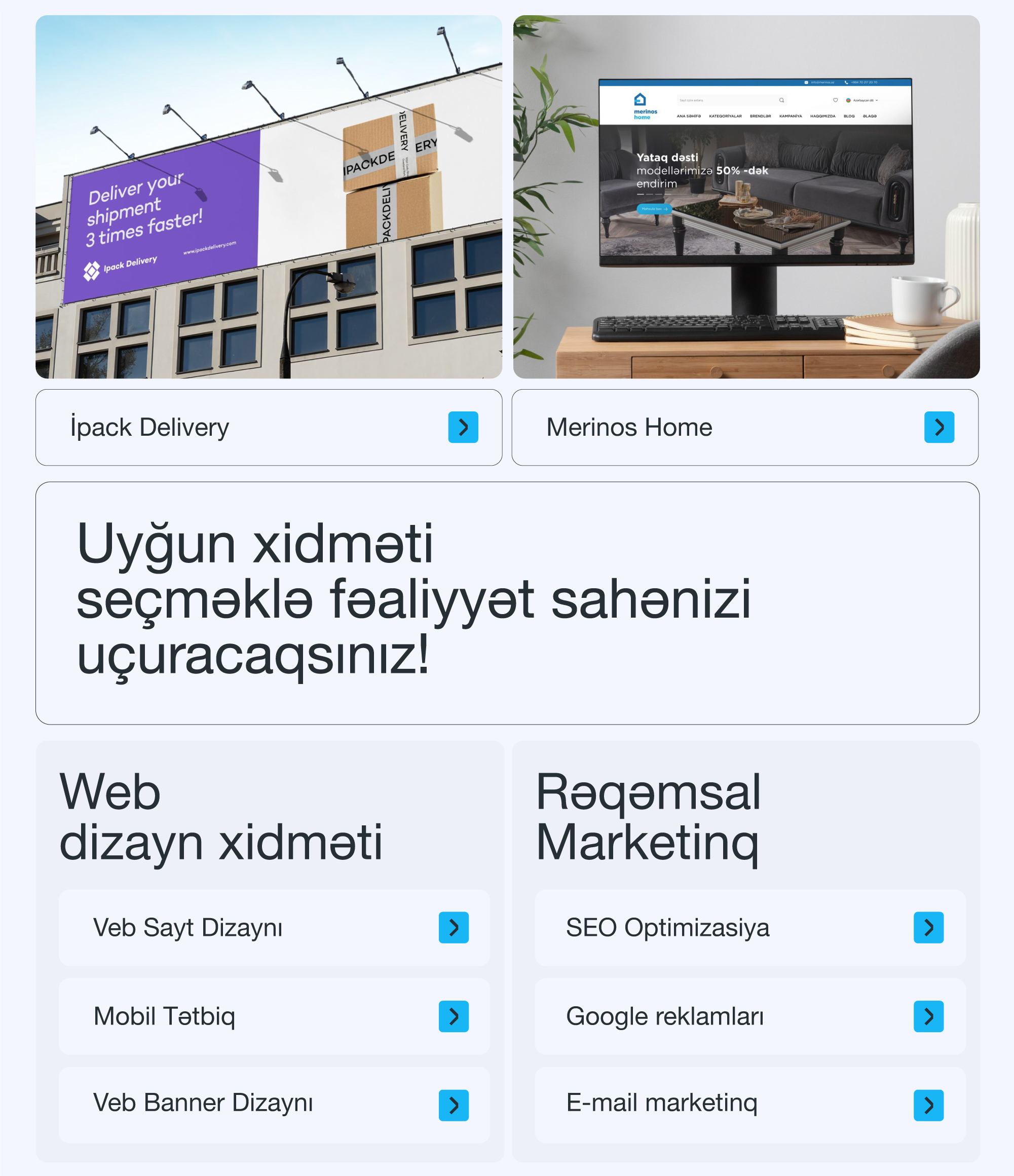View the İpack Delivery billboard image
The image size is (1014, 1176).
[x=269, y=197]
